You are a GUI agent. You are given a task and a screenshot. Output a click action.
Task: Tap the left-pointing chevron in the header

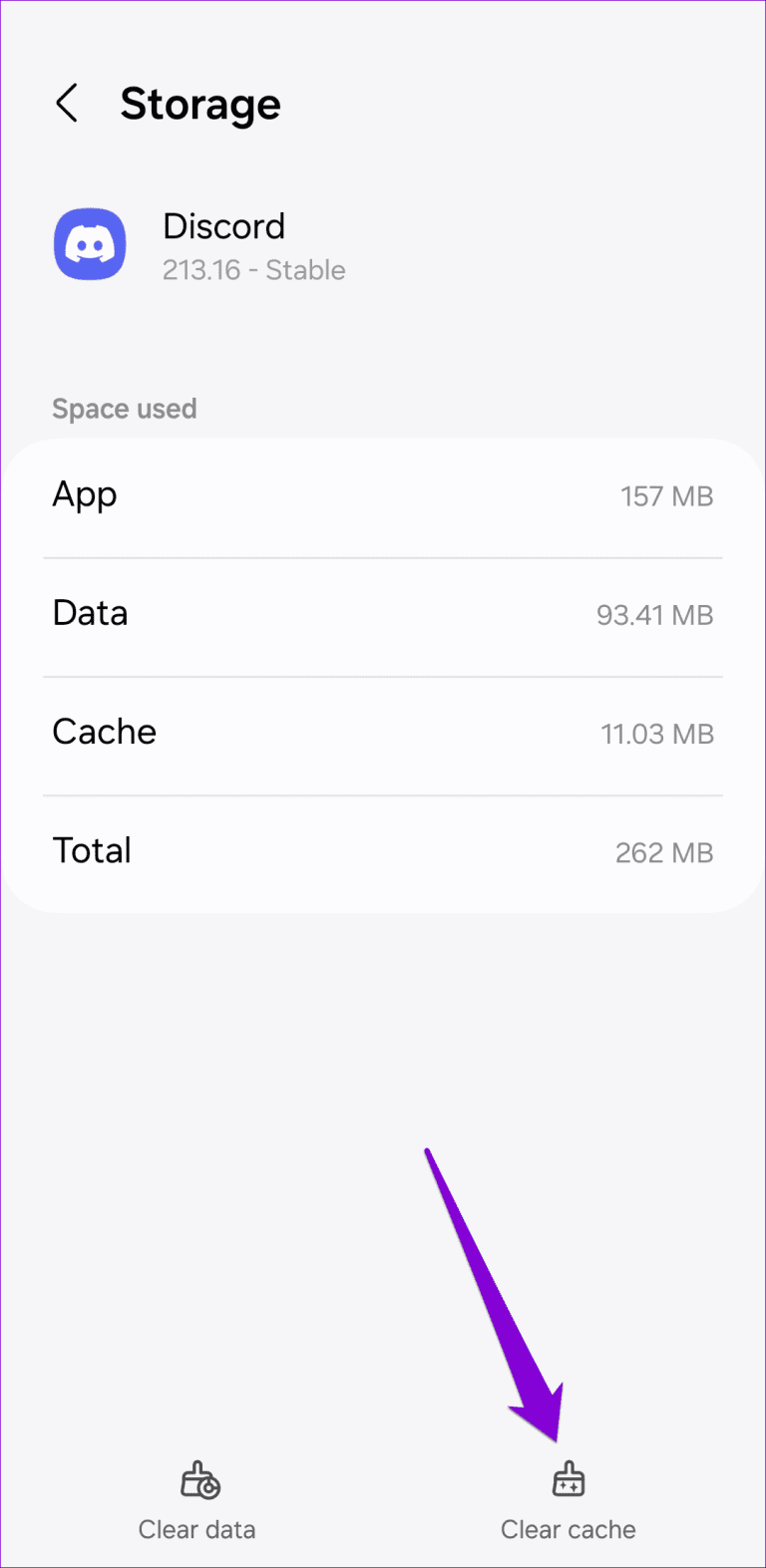click(67, 104)
